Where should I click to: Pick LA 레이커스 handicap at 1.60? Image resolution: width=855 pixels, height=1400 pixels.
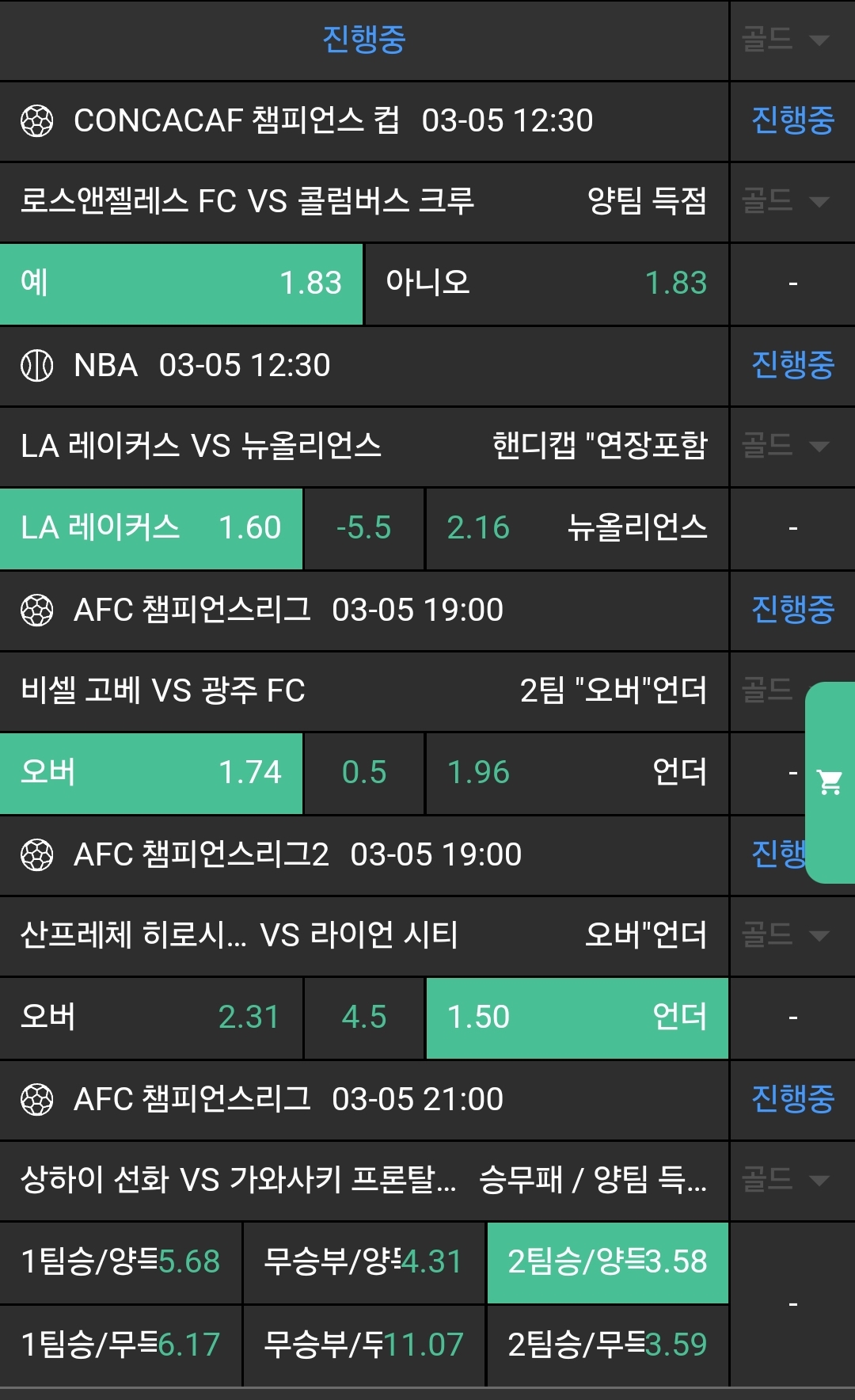(151, 528)
